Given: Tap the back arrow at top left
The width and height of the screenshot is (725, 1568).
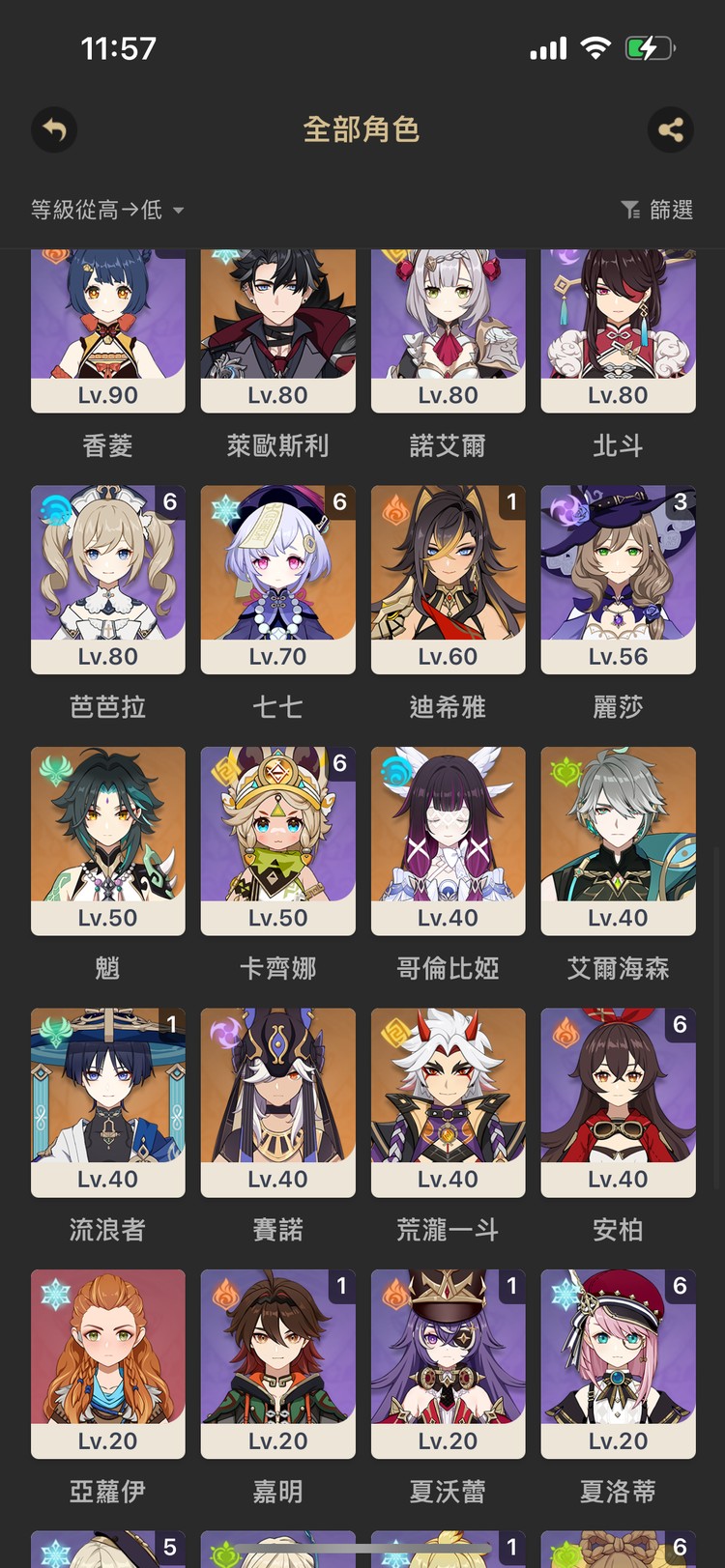Looking at the screenshot, I should (x=54, y=129).
